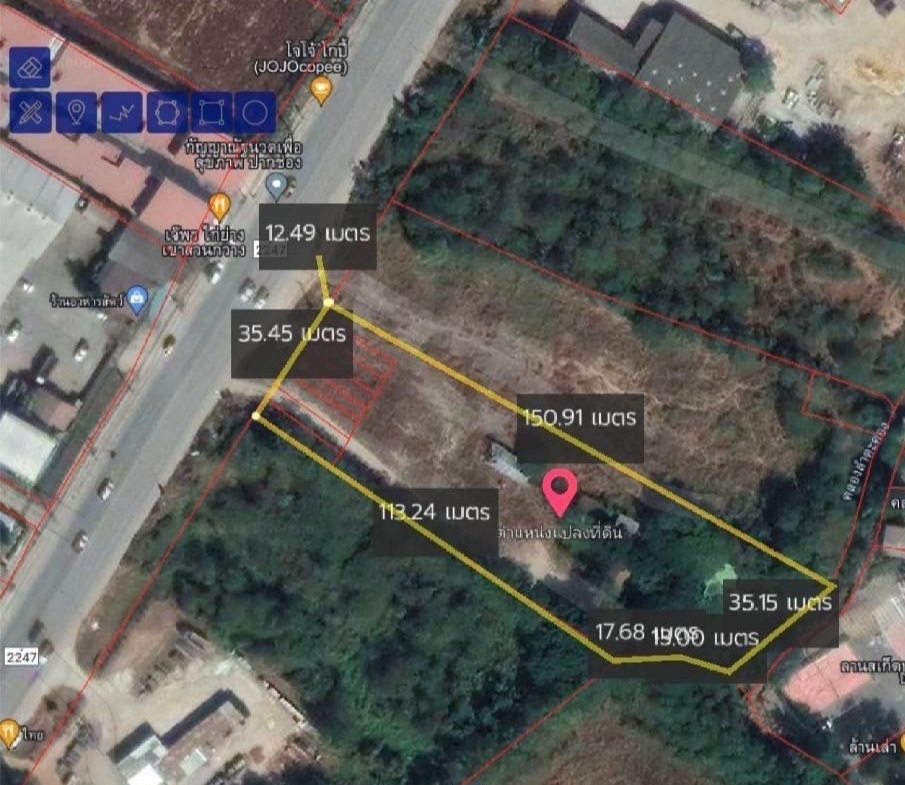
Task: Select the rectangle drawing tool
Action: [212, 112]
